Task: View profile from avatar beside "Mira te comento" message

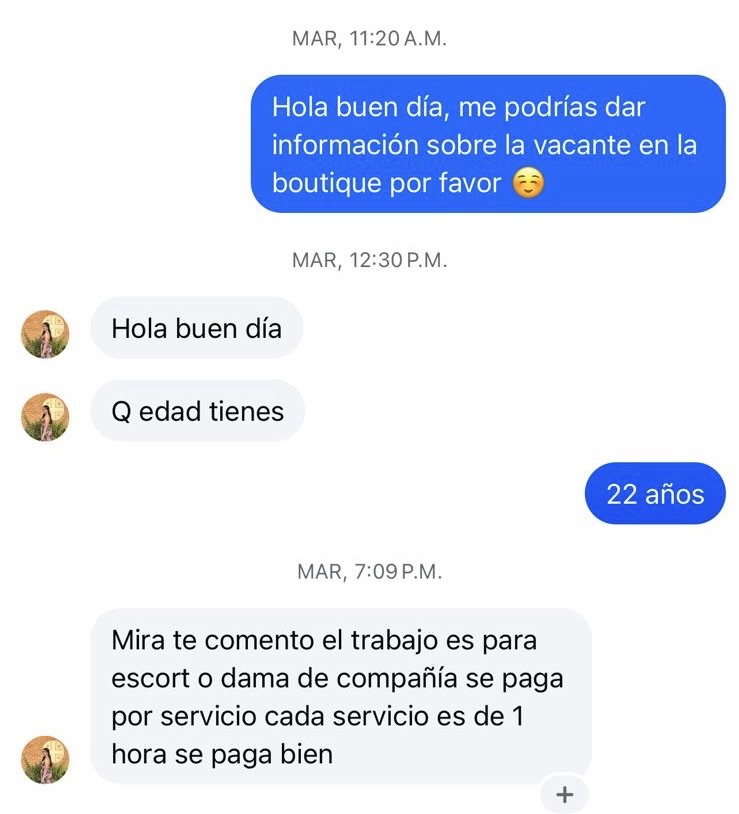Action: 45,759
